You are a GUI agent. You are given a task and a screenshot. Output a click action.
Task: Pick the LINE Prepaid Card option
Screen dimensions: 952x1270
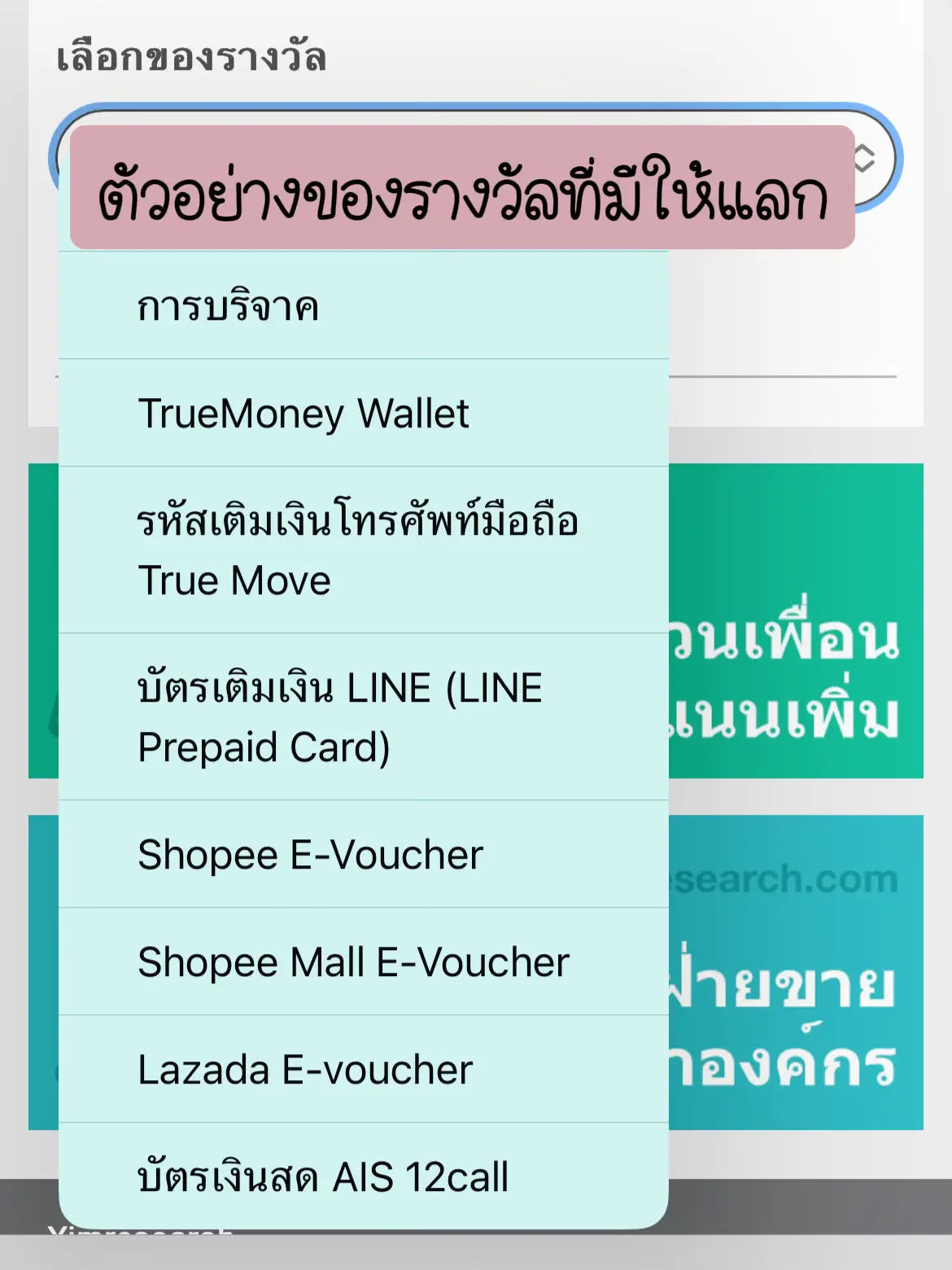(x=342, y=715)
